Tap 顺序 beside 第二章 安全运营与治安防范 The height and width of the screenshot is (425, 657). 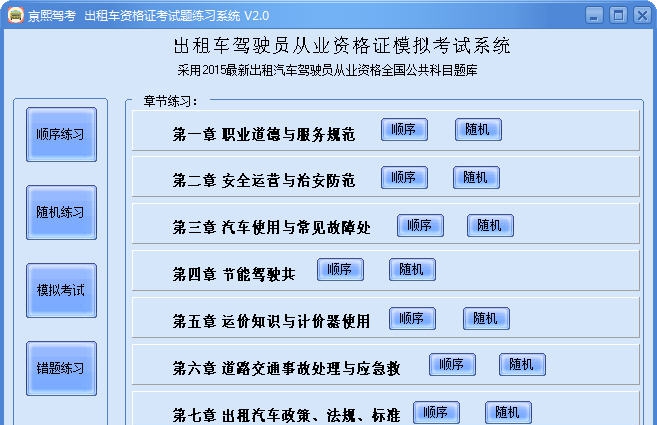[404, 178]
